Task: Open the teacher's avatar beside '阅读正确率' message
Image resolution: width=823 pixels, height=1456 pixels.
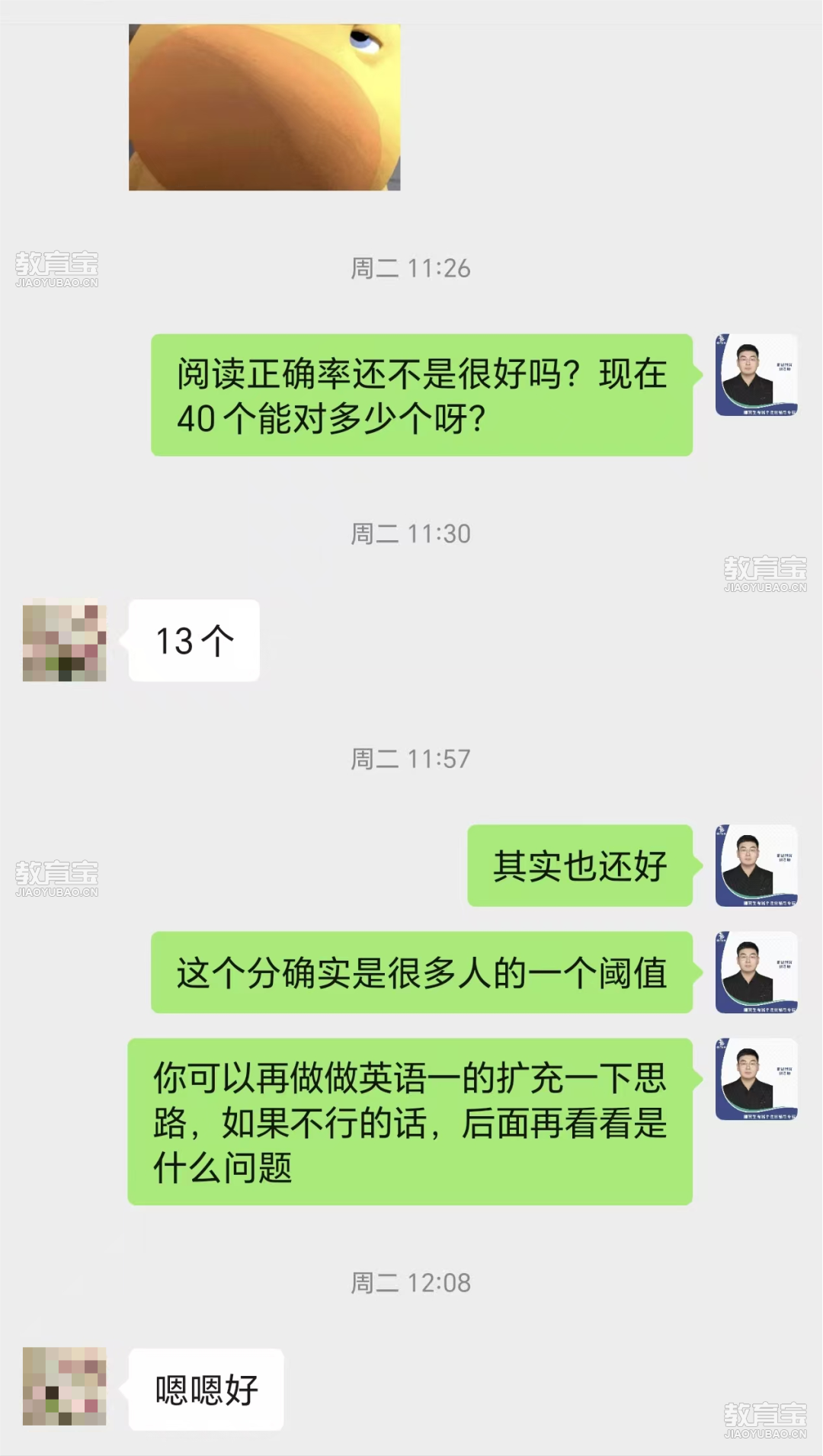Action: point(756,375)
